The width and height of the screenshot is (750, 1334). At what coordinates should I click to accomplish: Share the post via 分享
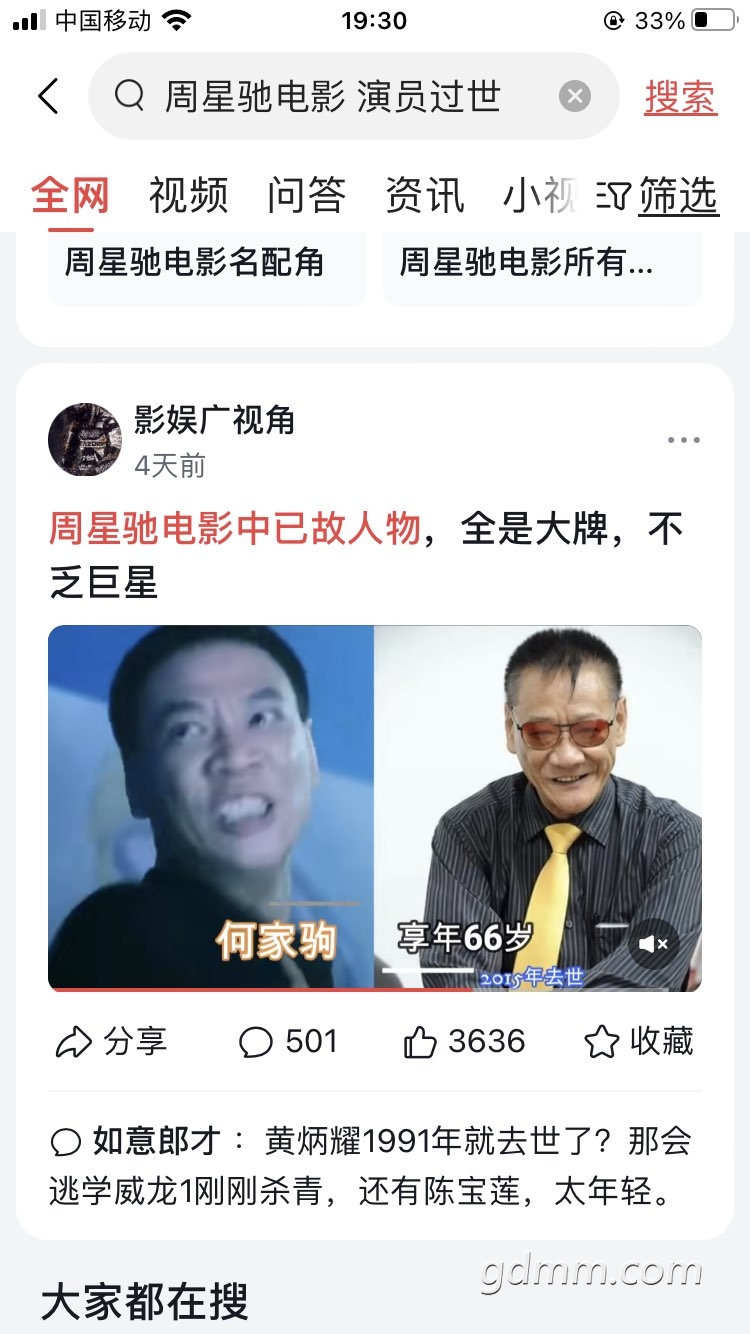(x=111, y=1042)
